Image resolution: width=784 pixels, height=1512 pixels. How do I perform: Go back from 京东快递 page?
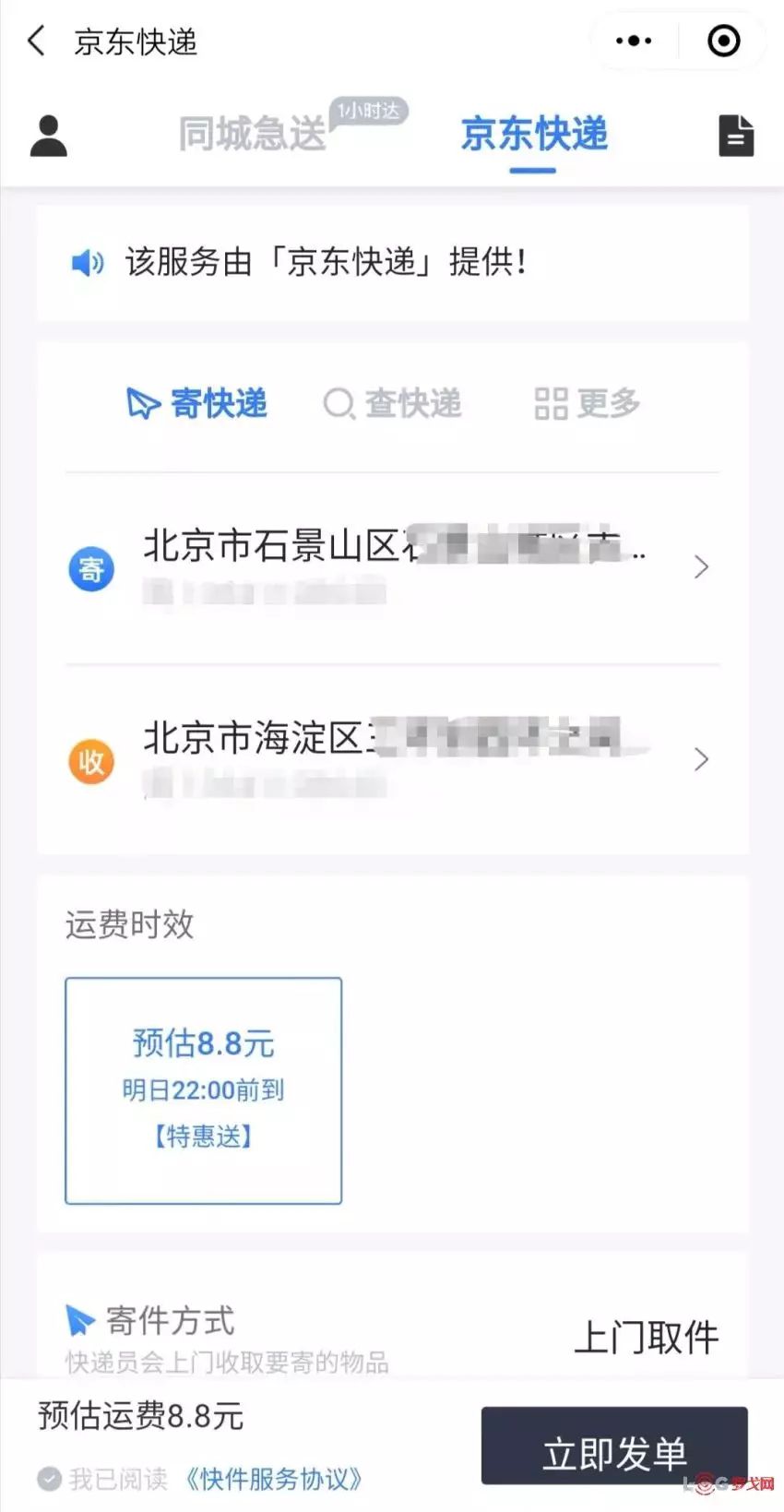click(37, 42)
